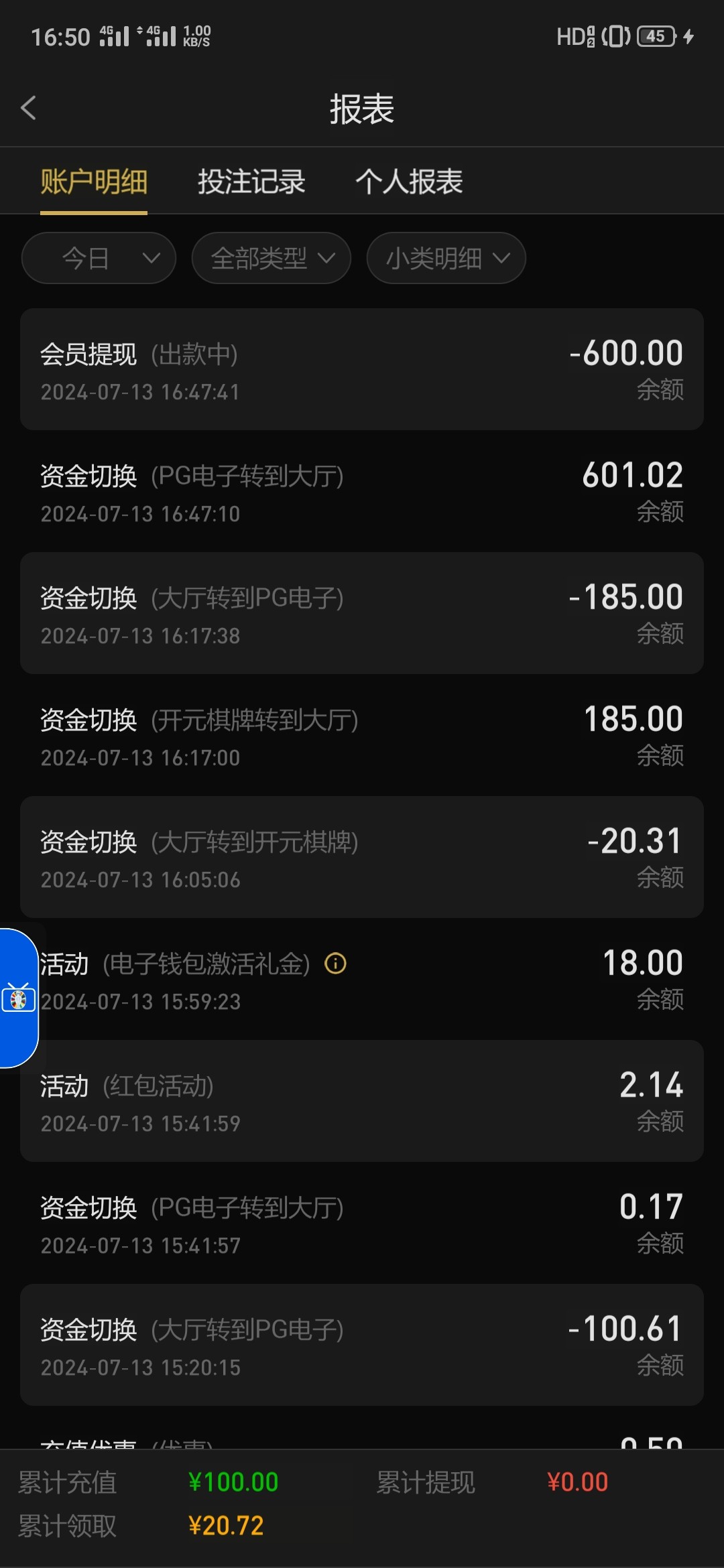This screenshot has width=724, height=1568.
Task: View the 红包活动 2.14 entry
Action: point(362,1101)
